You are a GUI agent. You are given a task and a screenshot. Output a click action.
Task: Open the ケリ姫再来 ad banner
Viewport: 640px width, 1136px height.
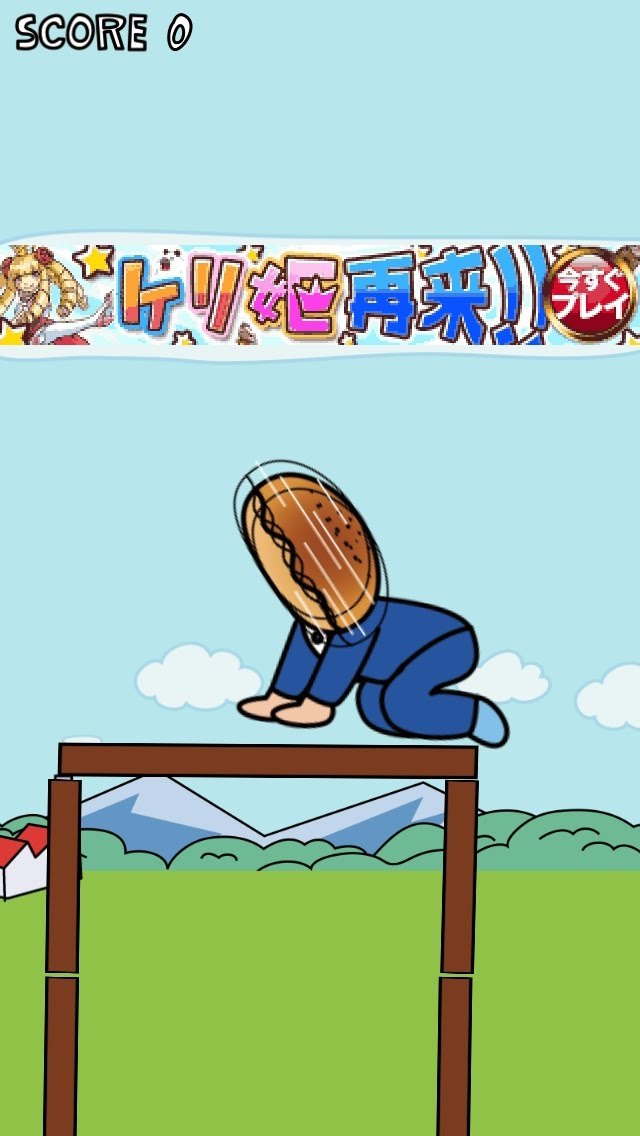click(320, 295)
